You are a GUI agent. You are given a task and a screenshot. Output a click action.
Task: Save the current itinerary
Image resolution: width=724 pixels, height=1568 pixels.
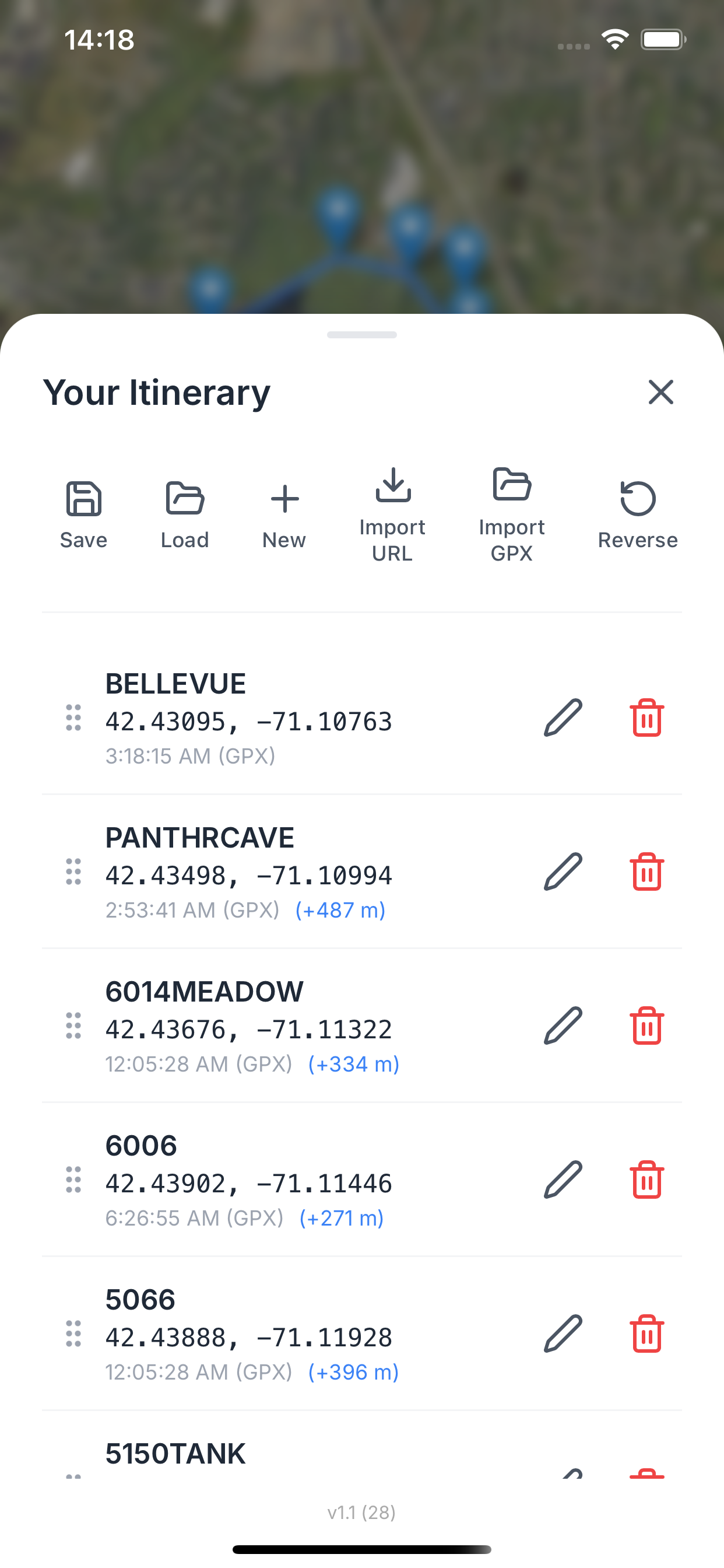click(x=83, y=513)
